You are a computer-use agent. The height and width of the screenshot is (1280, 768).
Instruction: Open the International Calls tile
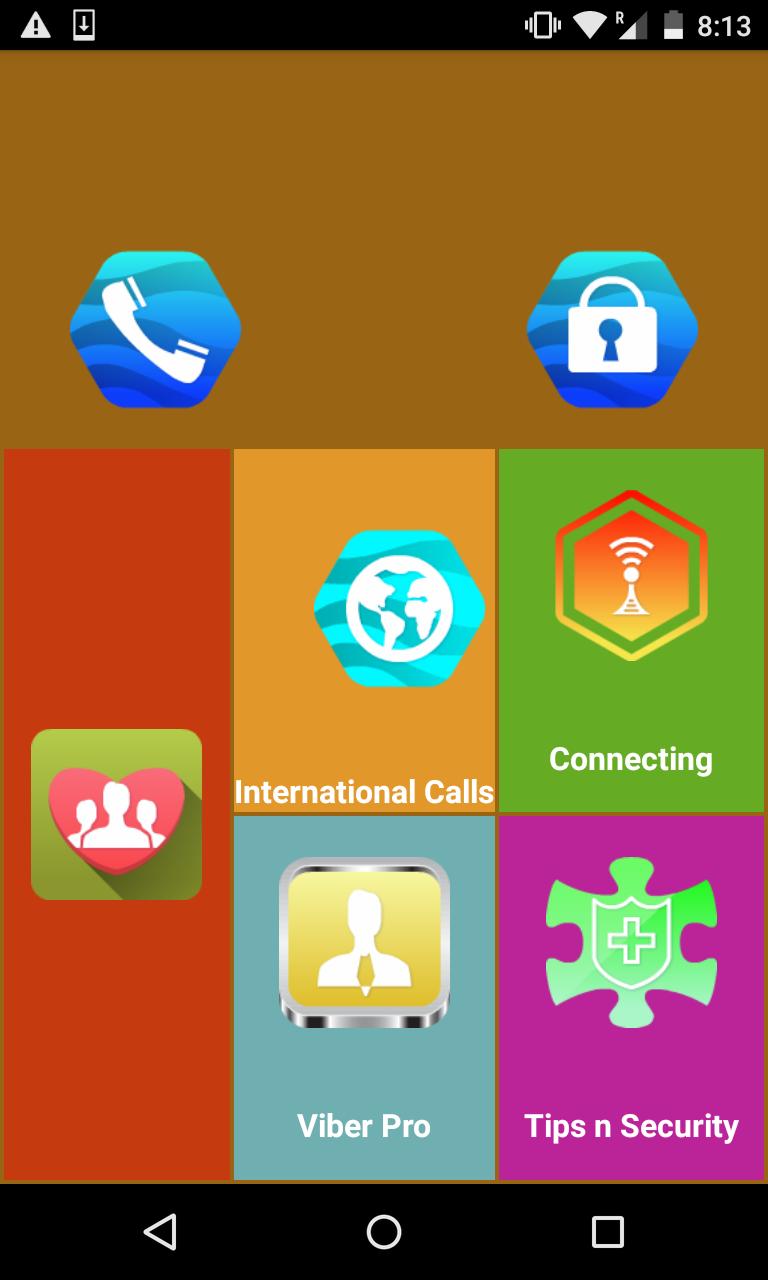click(364, 630)
